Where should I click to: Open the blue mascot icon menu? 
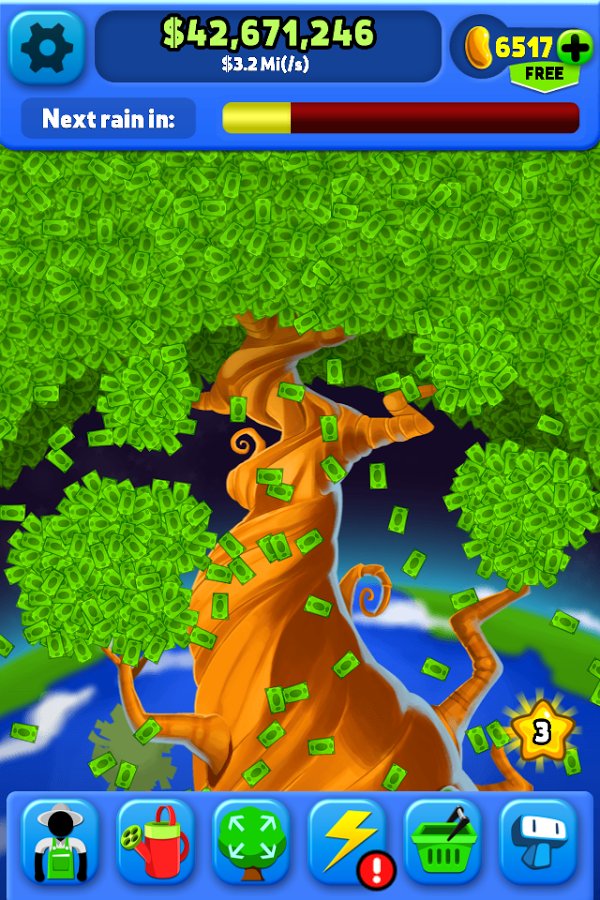click(x=539, y=840)
